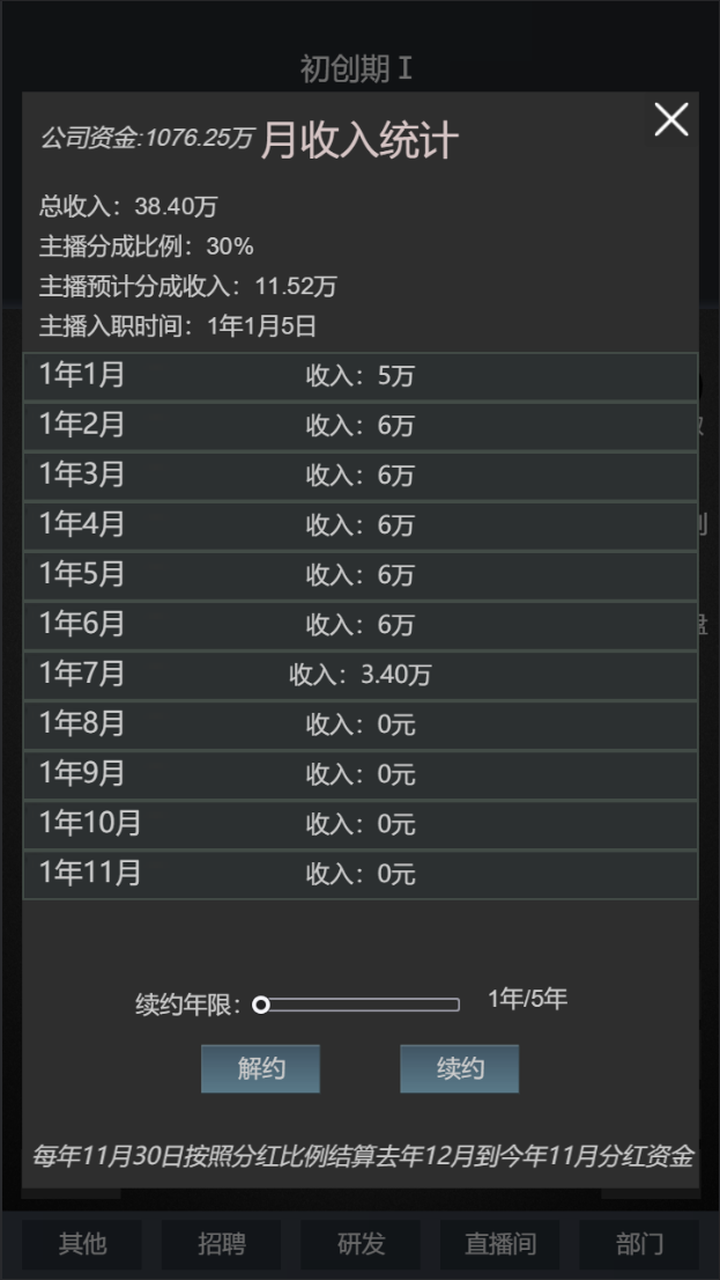
Task: Open the 直播间 tab
Action: tap(500, 1244)
